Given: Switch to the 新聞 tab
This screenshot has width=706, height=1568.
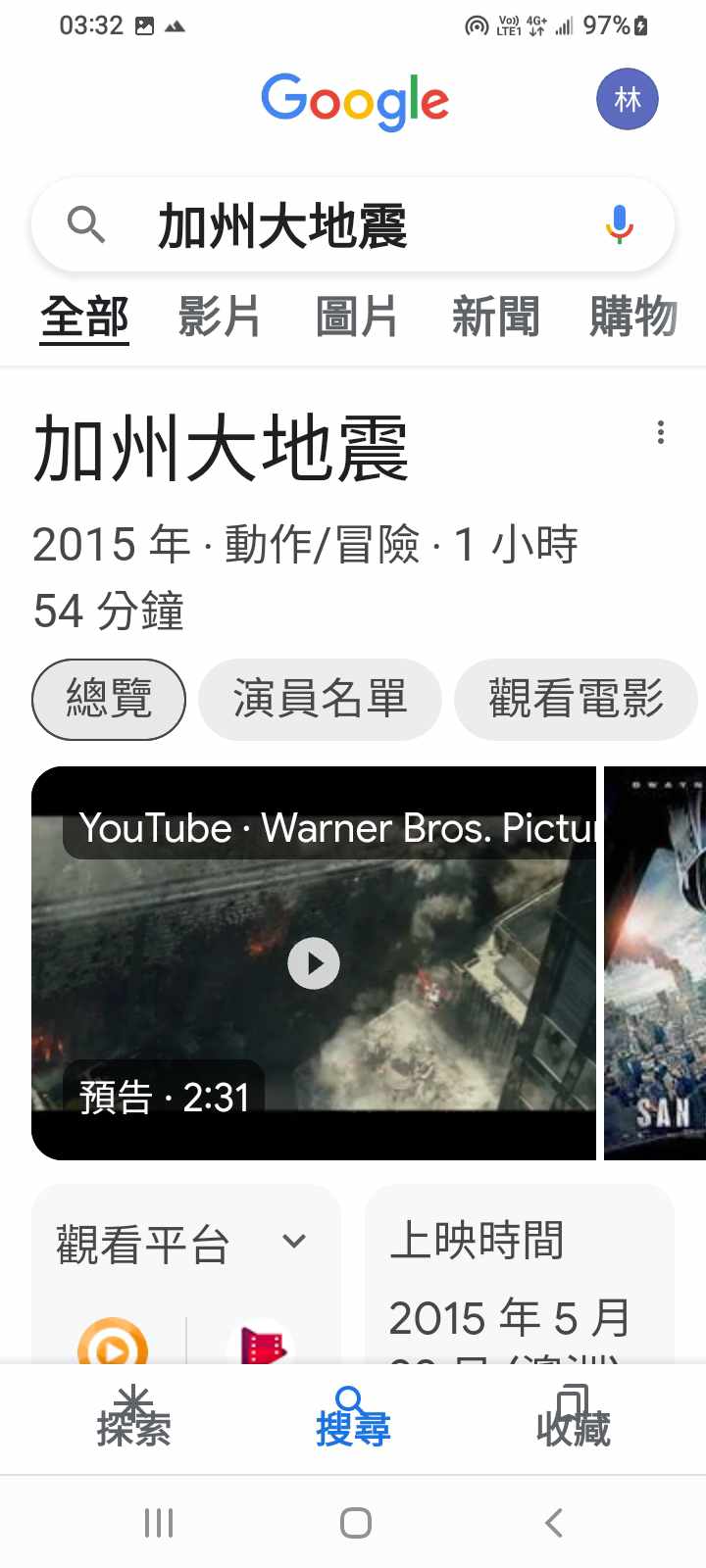Looking at the screenshot, I should click(495, 318).
